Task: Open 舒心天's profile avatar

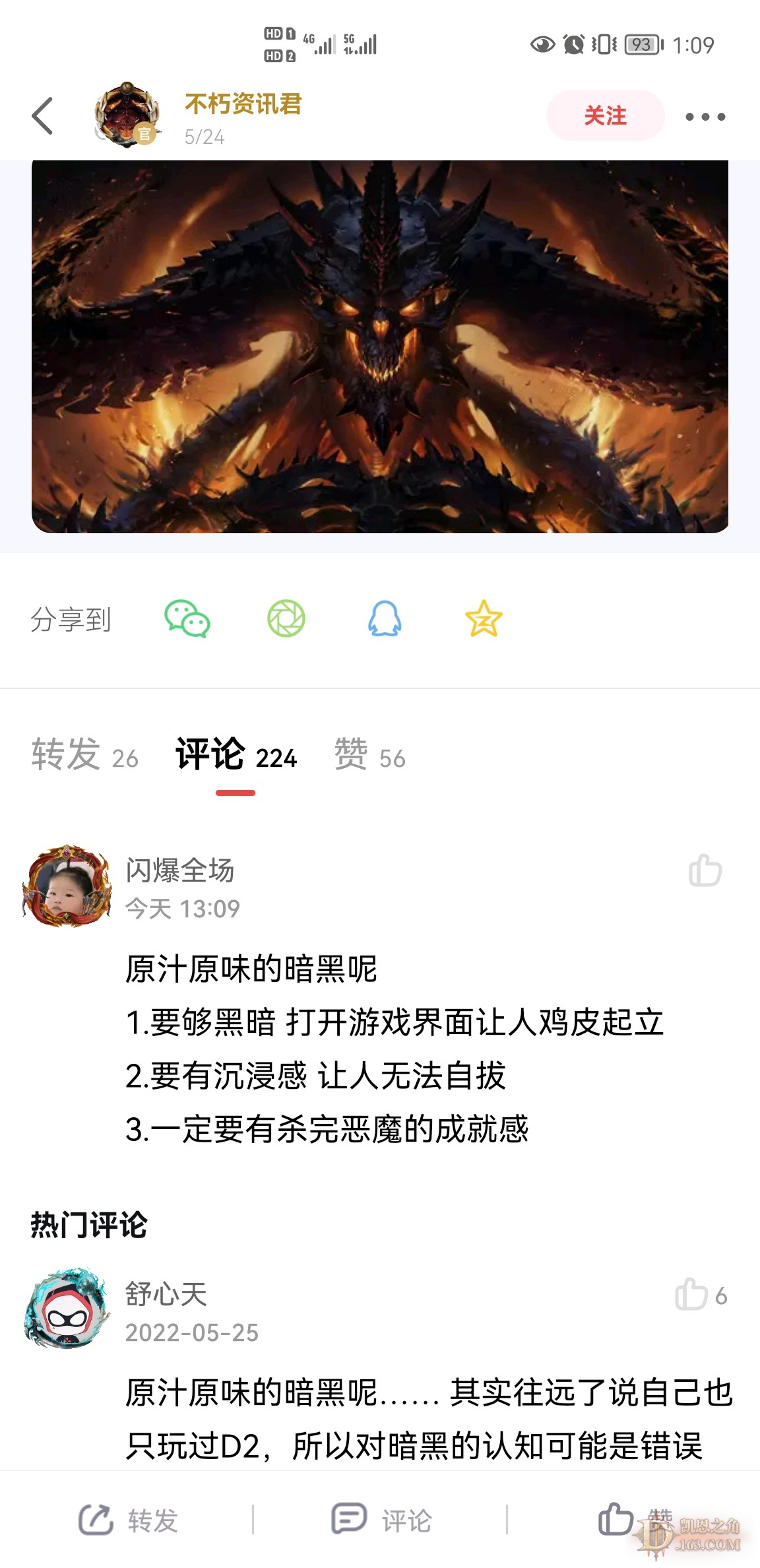Action: tap(67, 1309)
